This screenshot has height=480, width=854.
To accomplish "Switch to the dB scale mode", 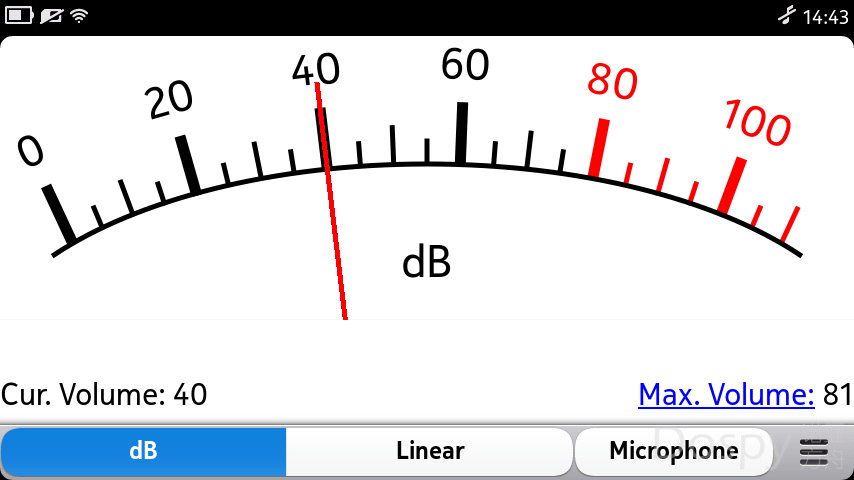I will pyautogui.click(x=143, y=451).
